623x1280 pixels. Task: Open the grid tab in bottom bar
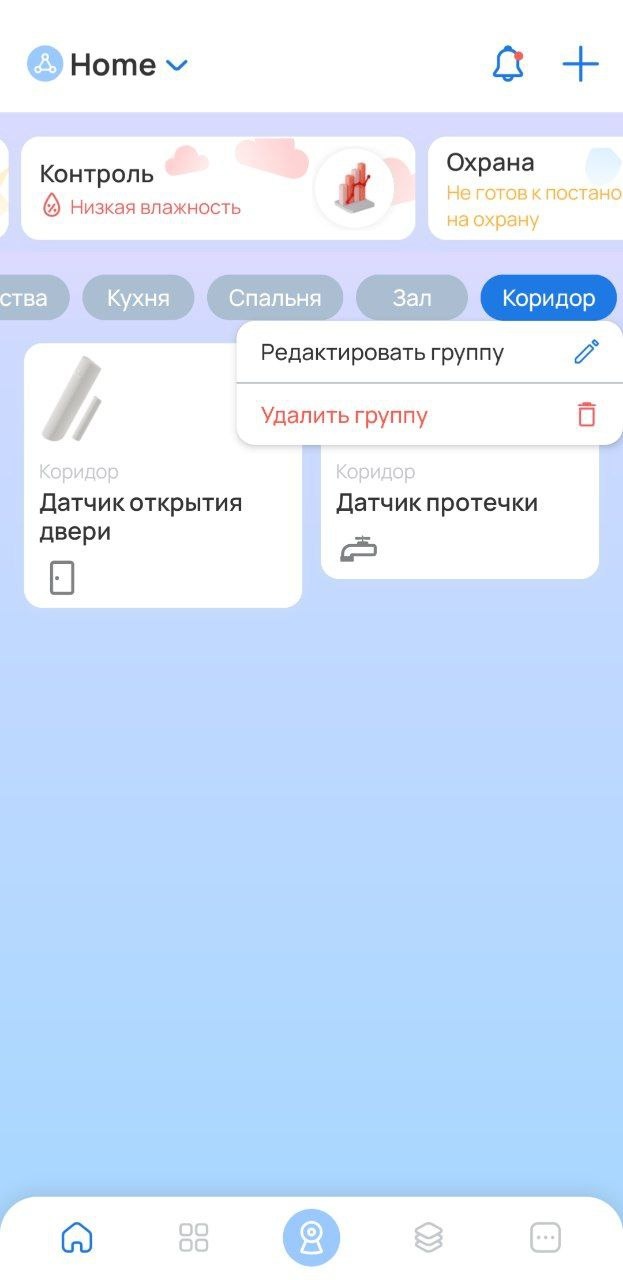[x=194, y=1237]
